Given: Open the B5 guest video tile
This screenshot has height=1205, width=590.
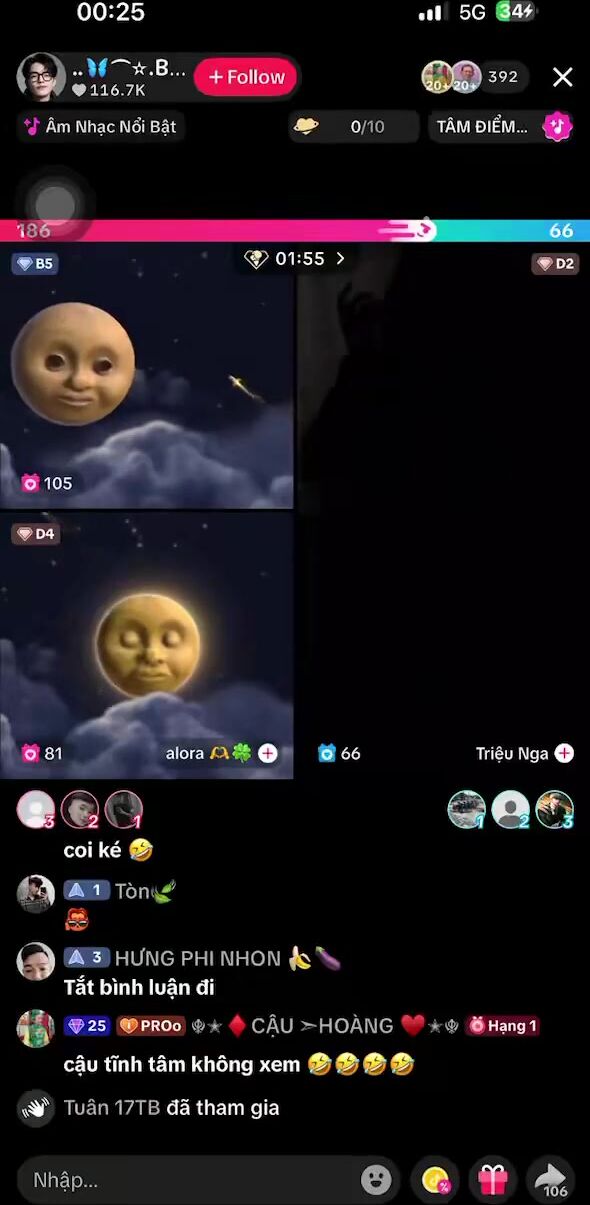Looking at the screenshot, I should click(147, 376).
